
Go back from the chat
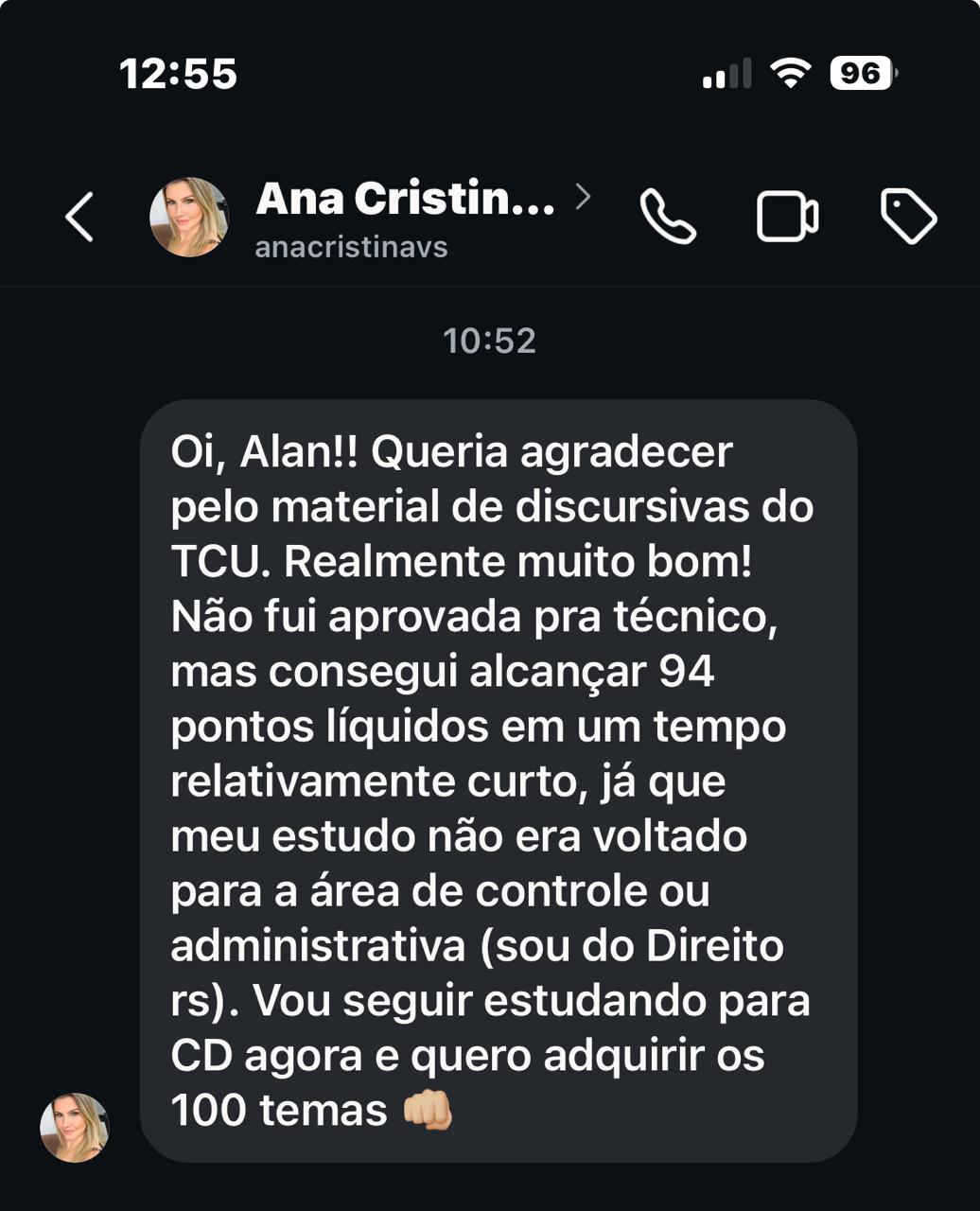click(80, 217)
